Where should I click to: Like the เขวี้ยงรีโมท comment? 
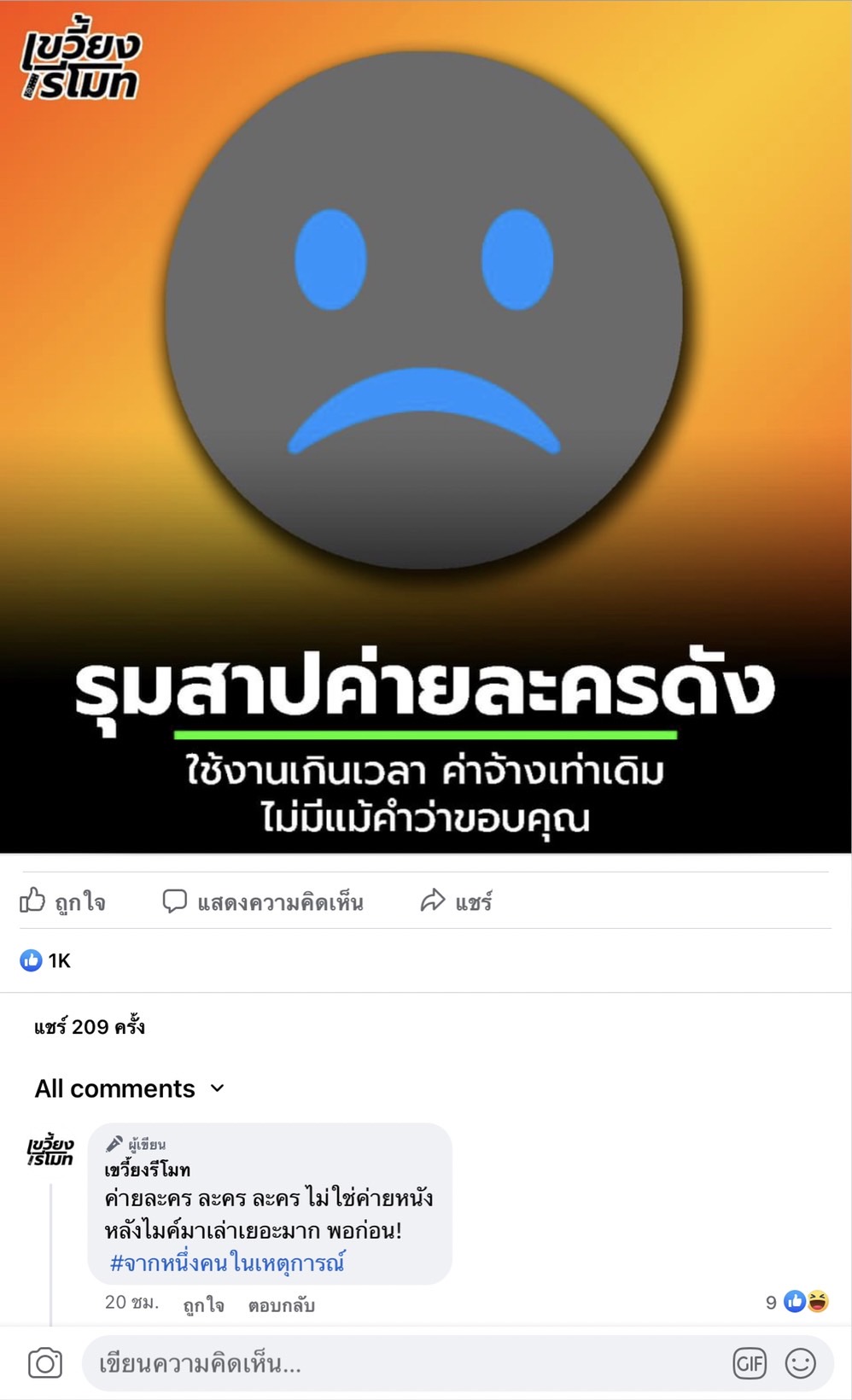tap(204, 1304)
